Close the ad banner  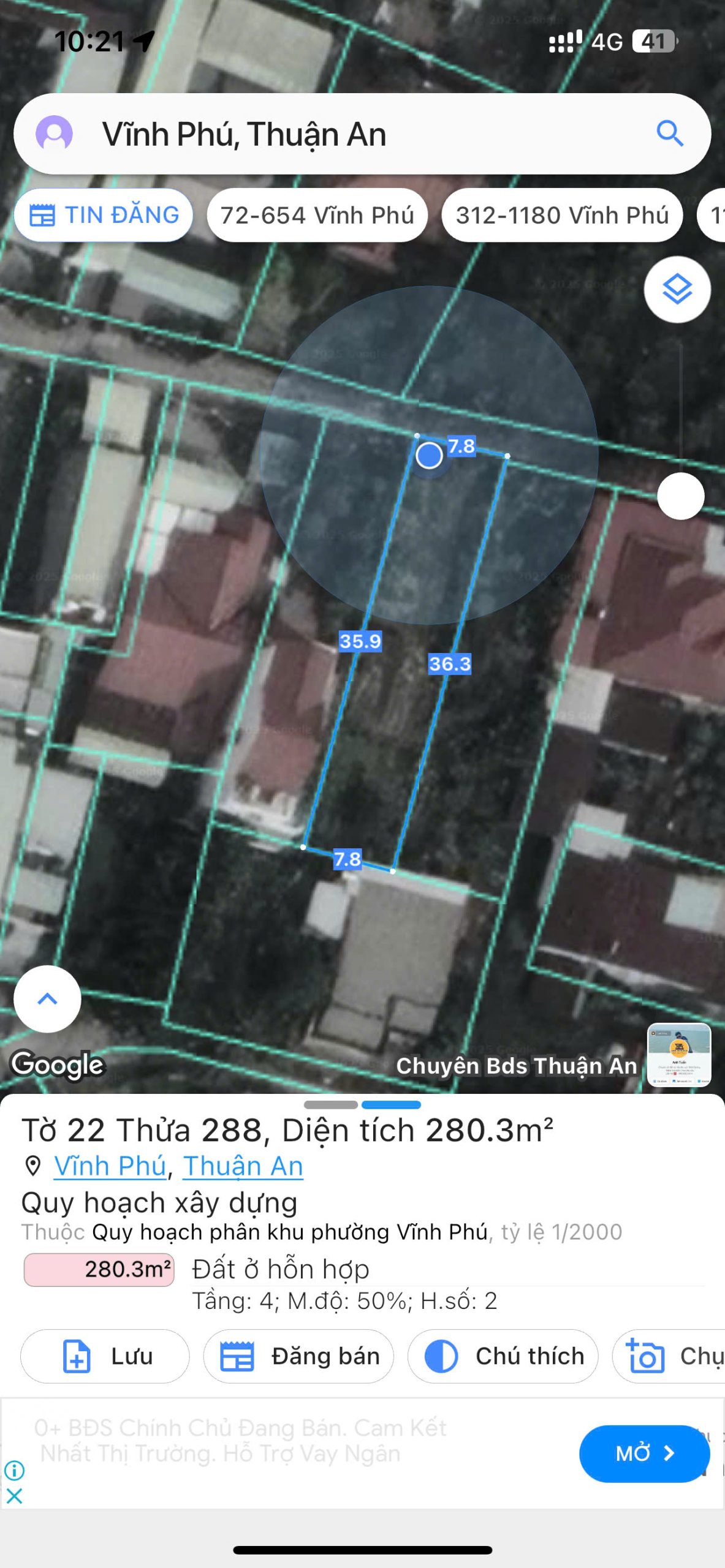pos(14,1496)
